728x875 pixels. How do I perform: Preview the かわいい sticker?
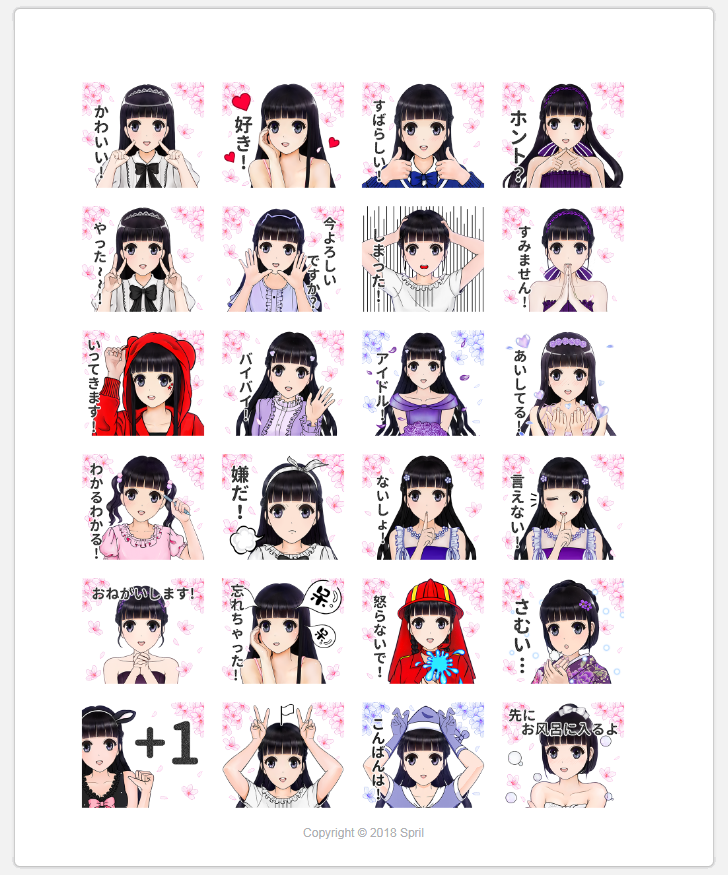[143, 135]
